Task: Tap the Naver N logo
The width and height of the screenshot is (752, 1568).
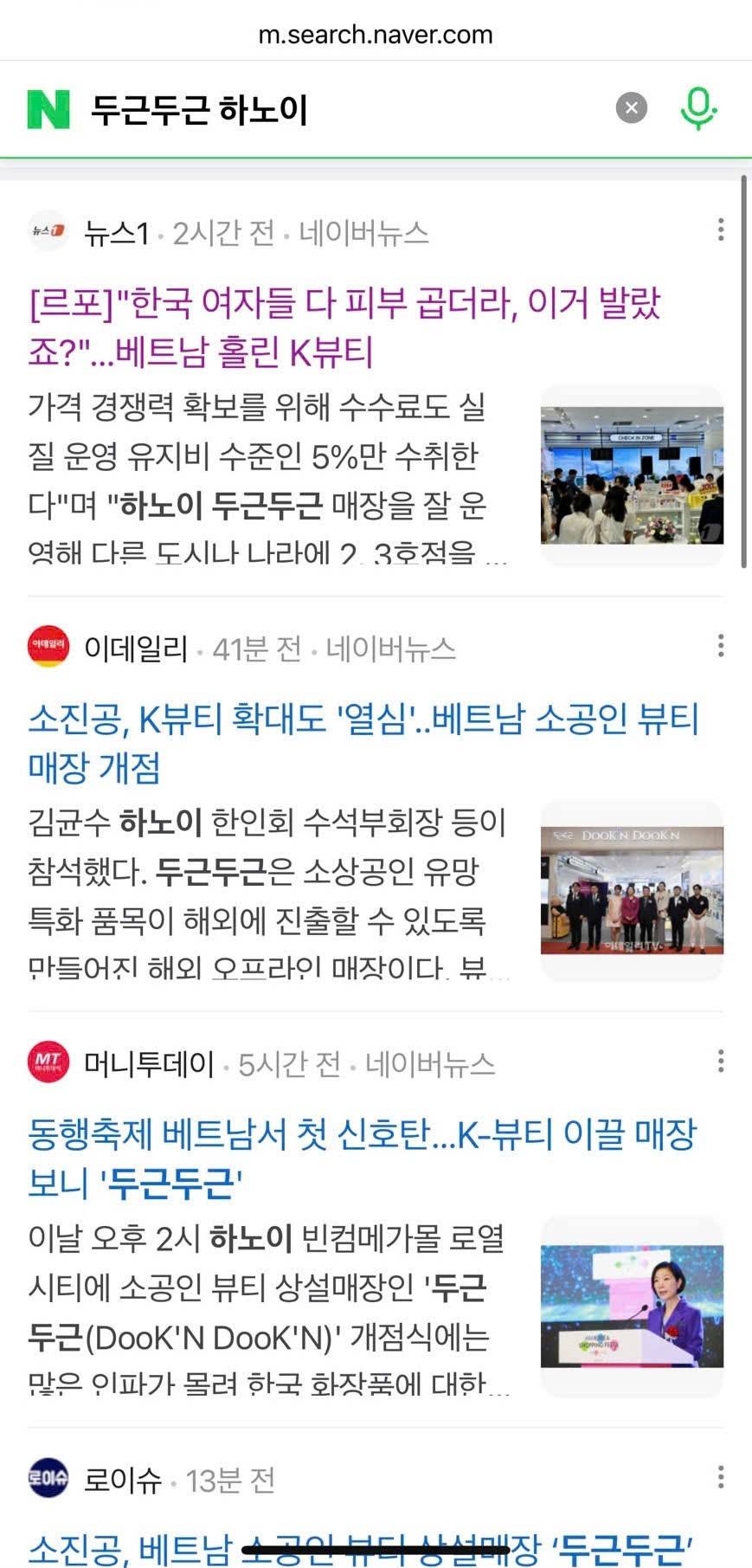Action: tap(48, 109)
